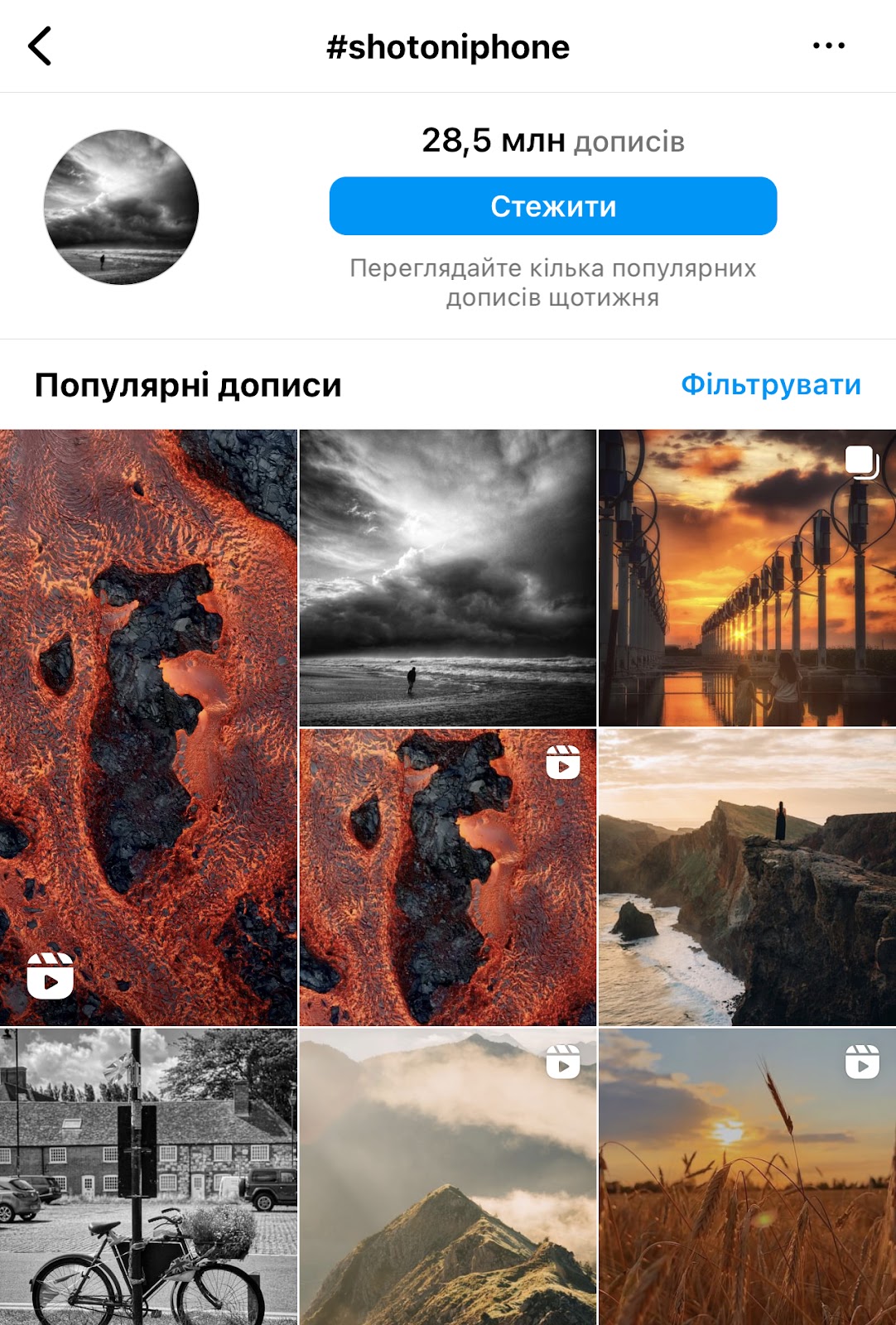The image size is (896, 1325).
Task: Go back using the arrow
Action: click(x=40, y=46)
